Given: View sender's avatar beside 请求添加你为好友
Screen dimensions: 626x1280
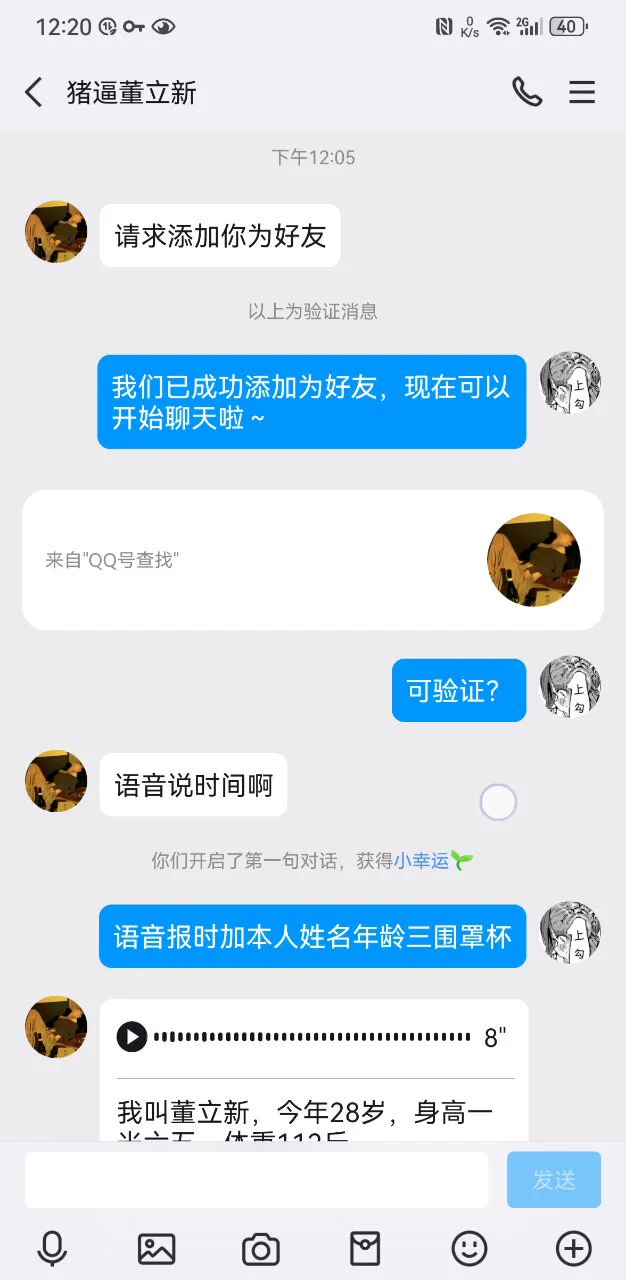Looking at the screenshot, I should coord(56,232).
